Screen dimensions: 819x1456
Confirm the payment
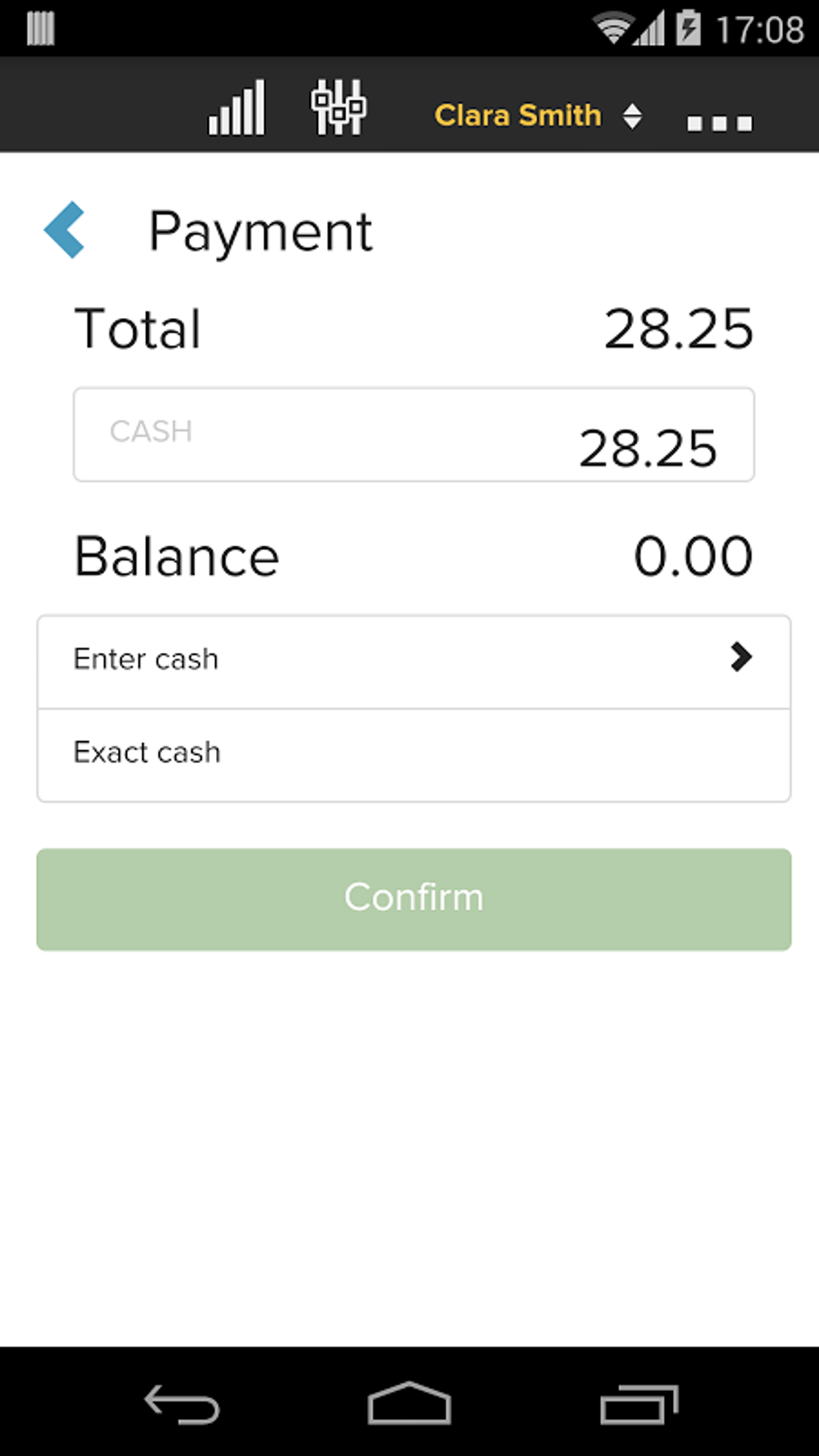coord(414,899)
